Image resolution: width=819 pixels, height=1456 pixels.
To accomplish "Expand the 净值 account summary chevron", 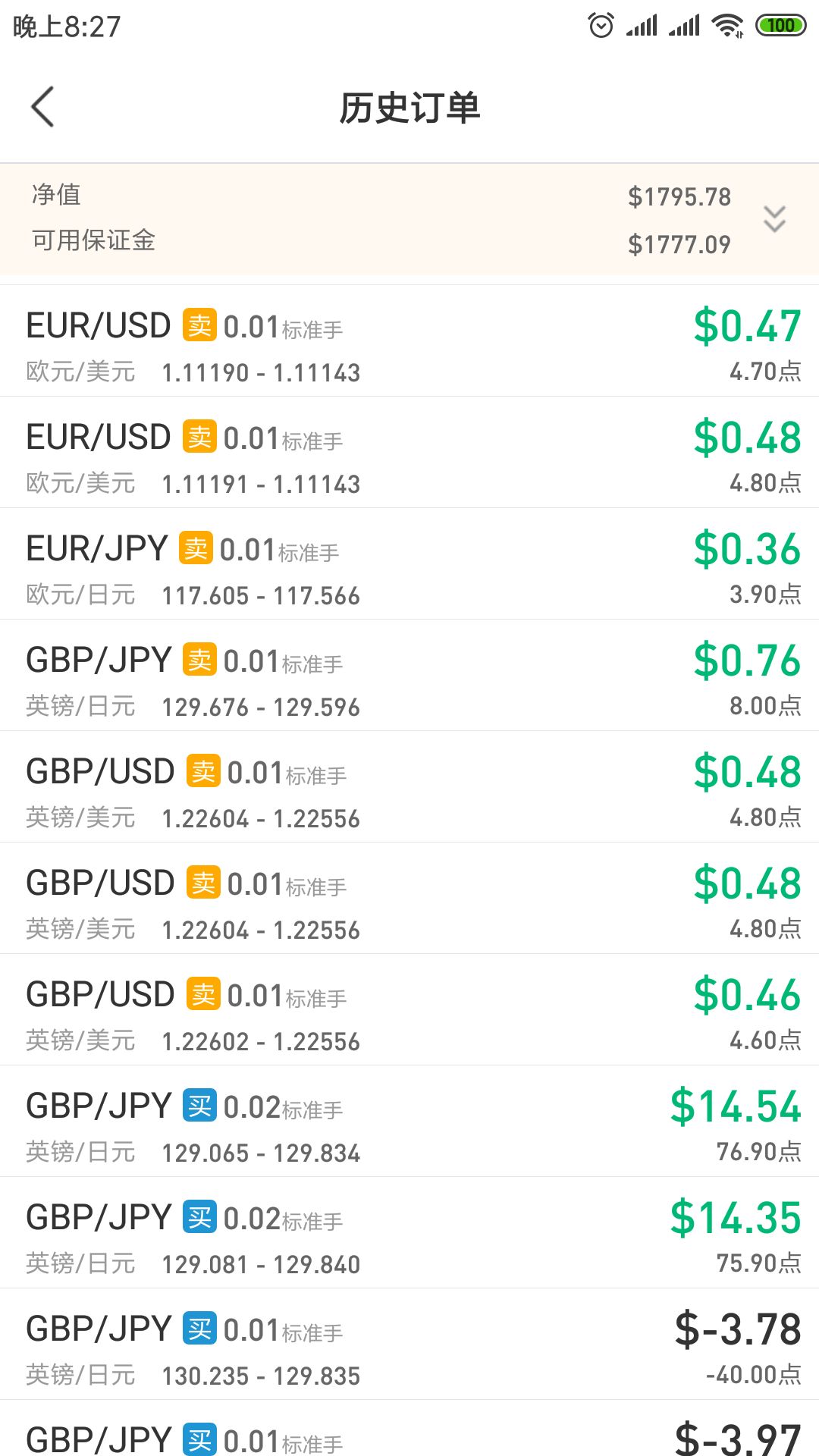I will point(773,219).
